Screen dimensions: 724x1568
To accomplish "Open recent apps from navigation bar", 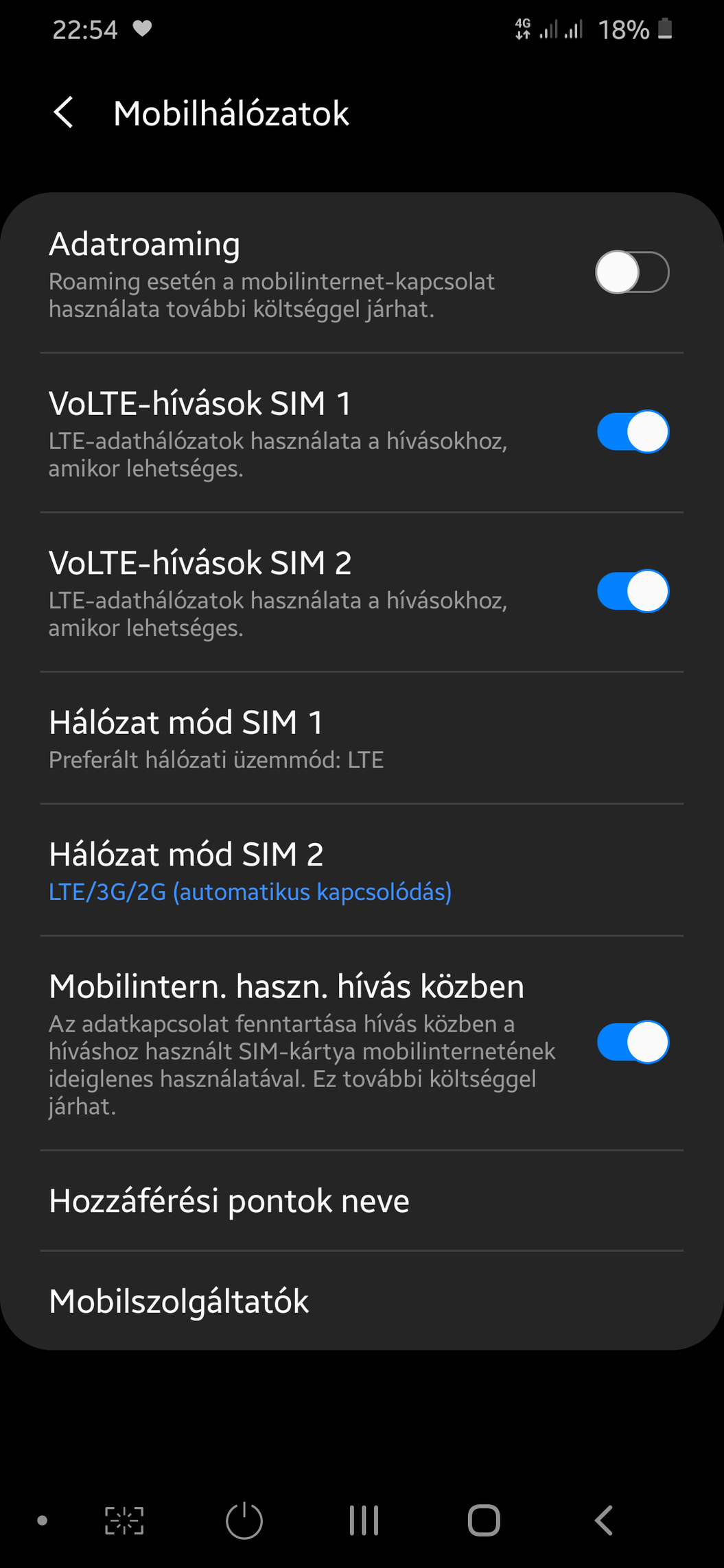I will (364, 1520).
